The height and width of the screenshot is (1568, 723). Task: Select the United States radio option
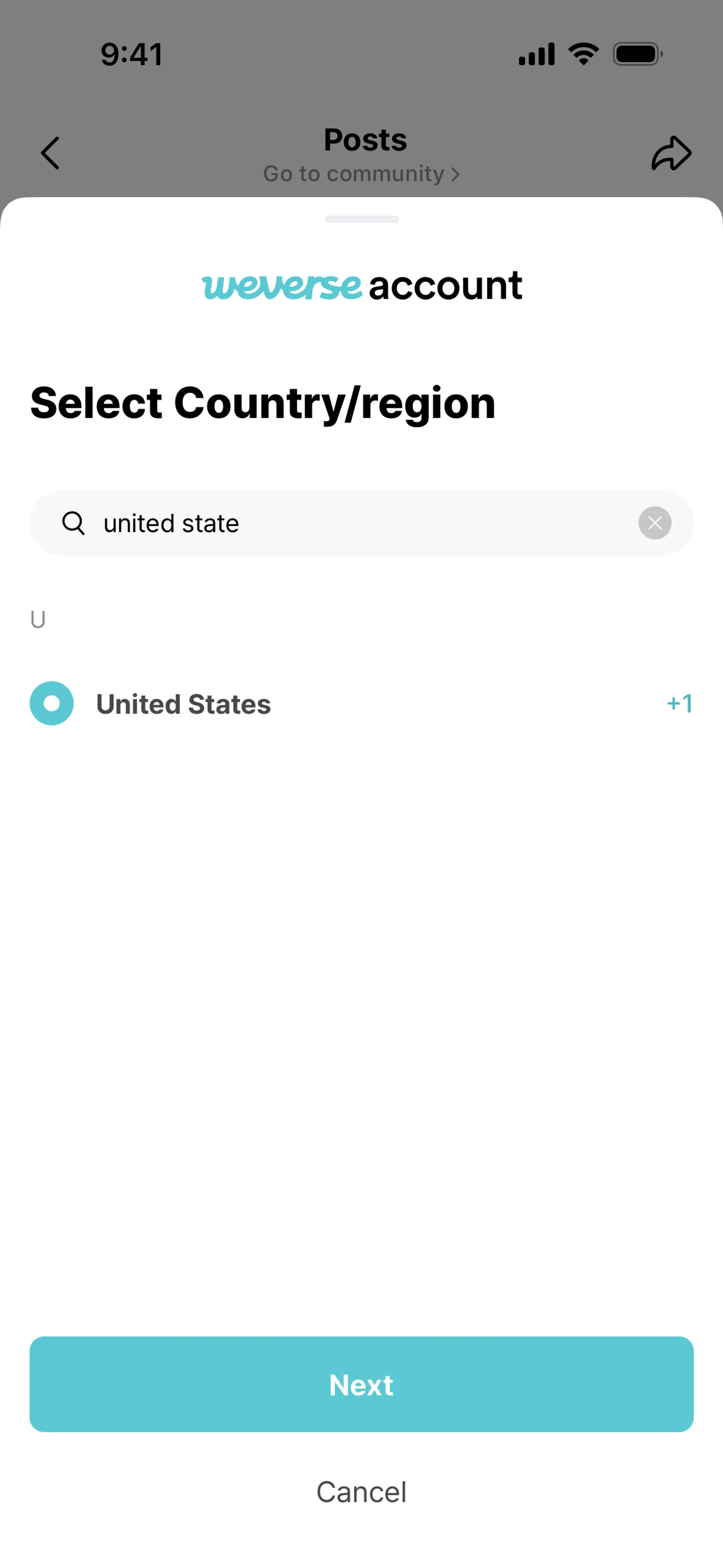[52, 703]
